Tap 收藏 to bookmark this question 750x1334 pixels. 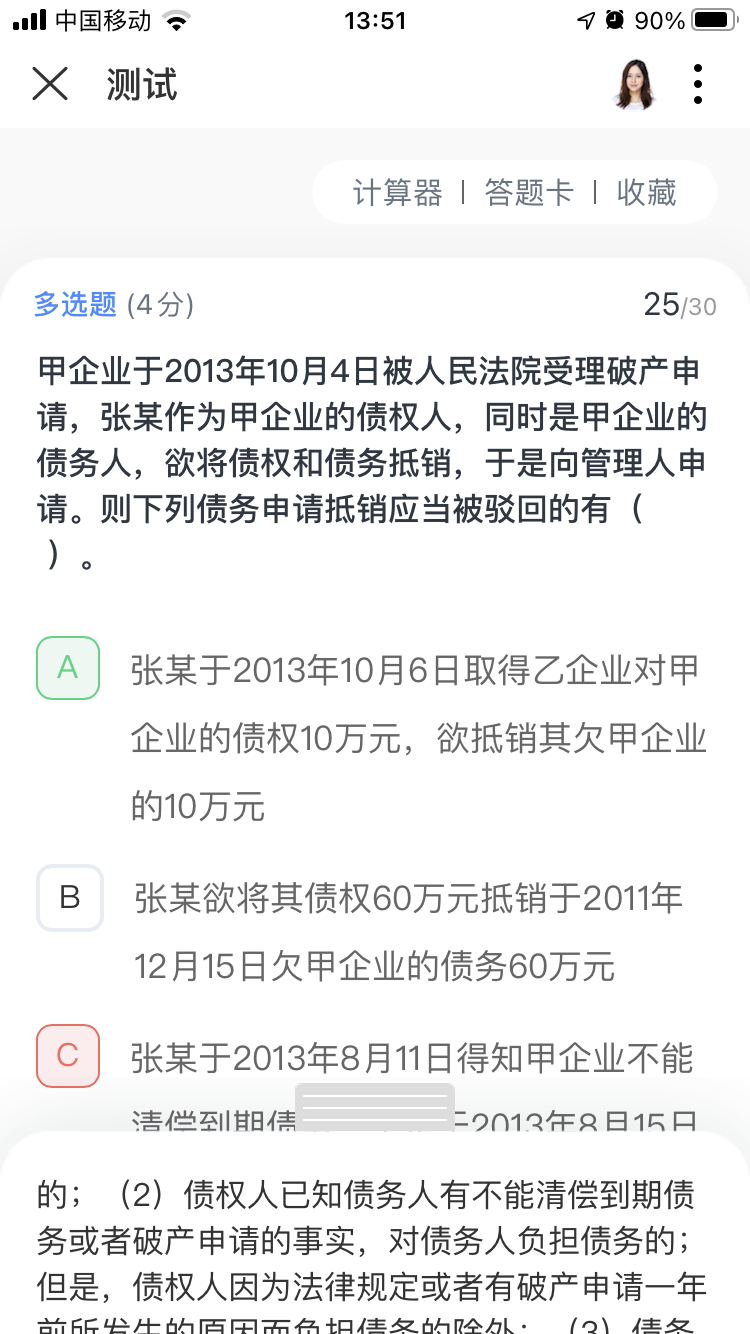646,192
